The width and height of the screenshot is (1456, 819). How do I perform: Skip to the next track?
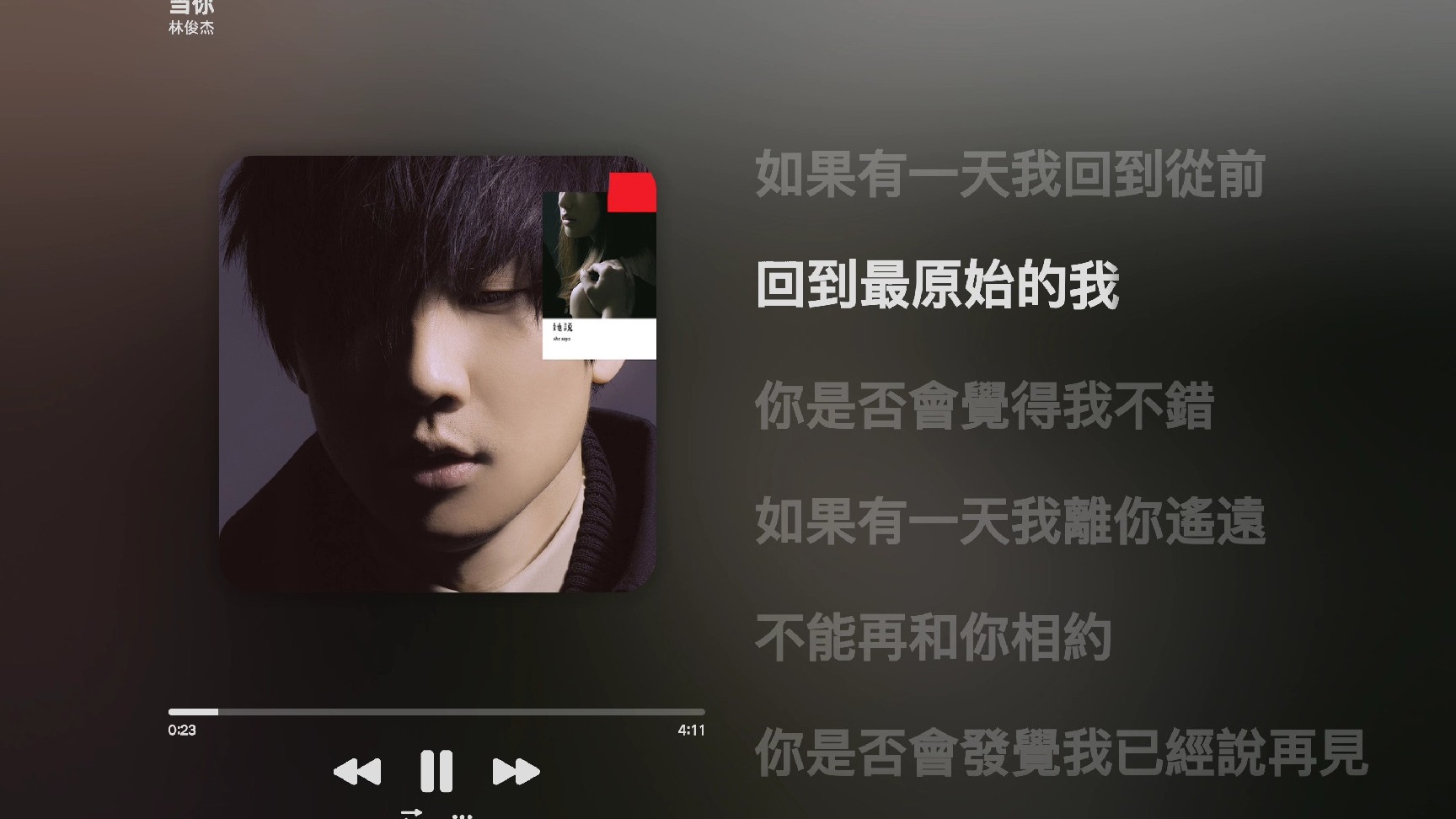pyautogui.click(x=515, y=771)
